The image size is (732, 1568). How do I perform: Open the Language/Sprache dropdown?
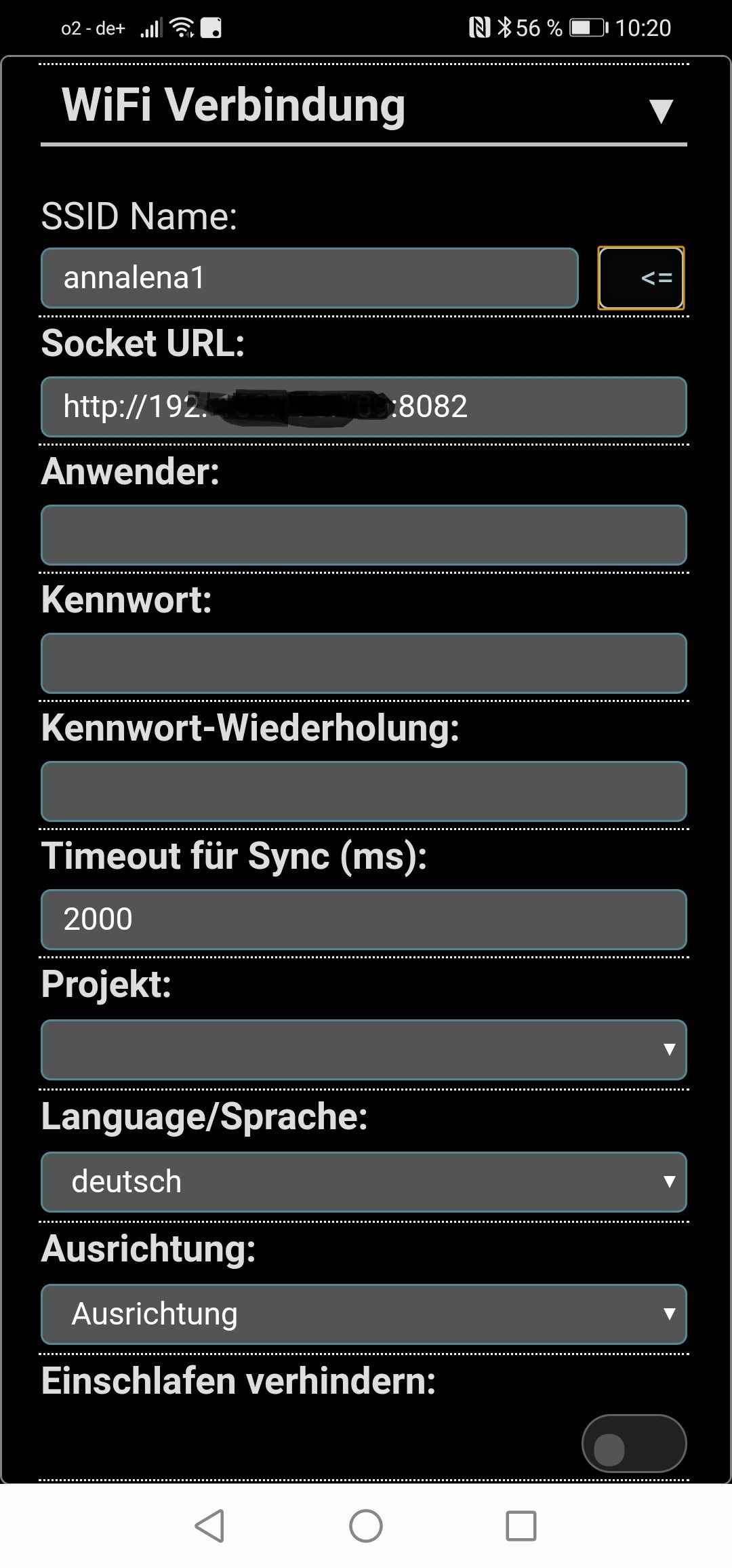point(363,1182)
